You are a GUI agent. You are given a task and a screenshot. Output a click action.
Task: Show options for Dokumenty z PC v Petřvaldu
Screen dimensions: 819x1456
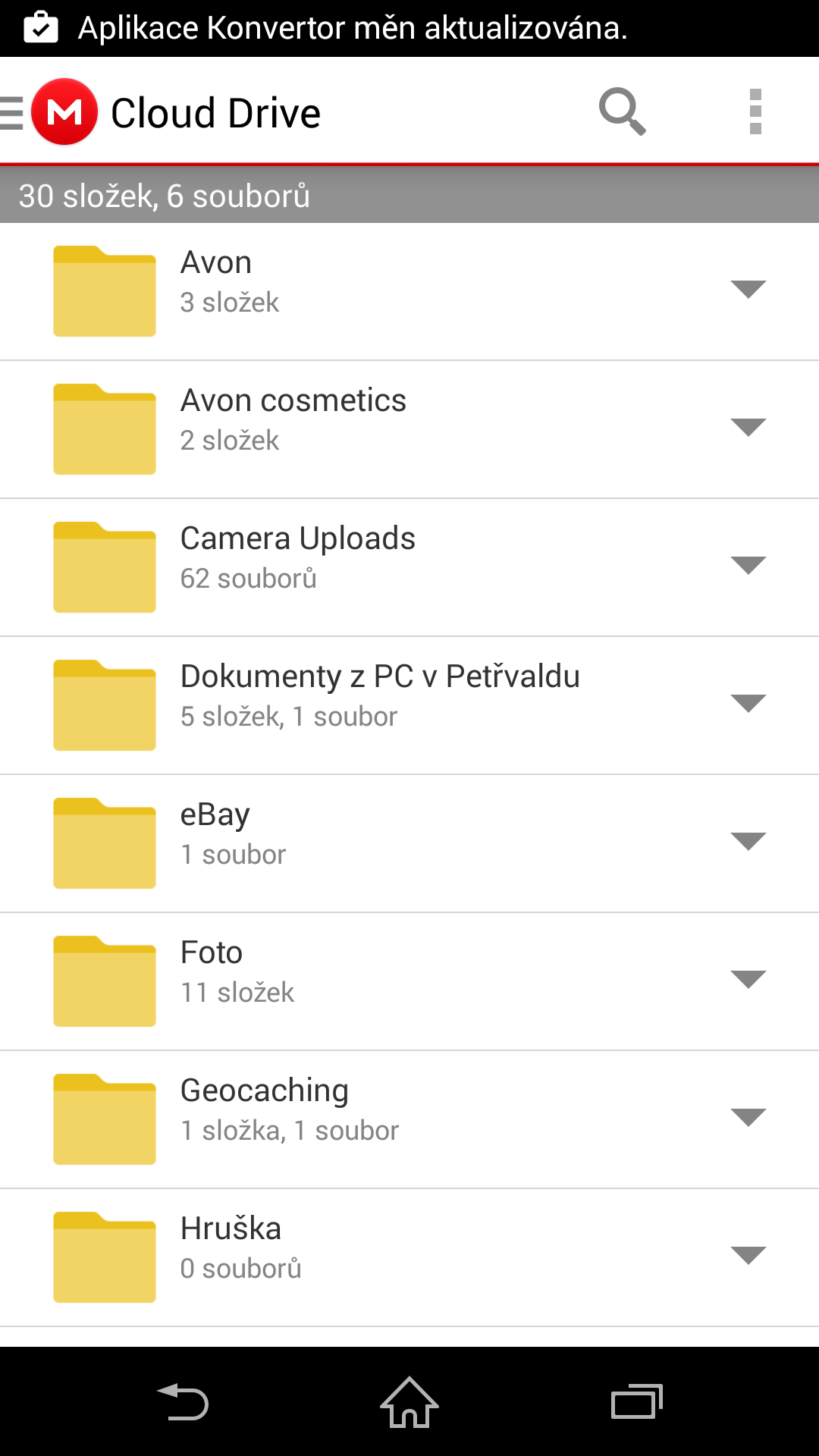pos(748,704)
